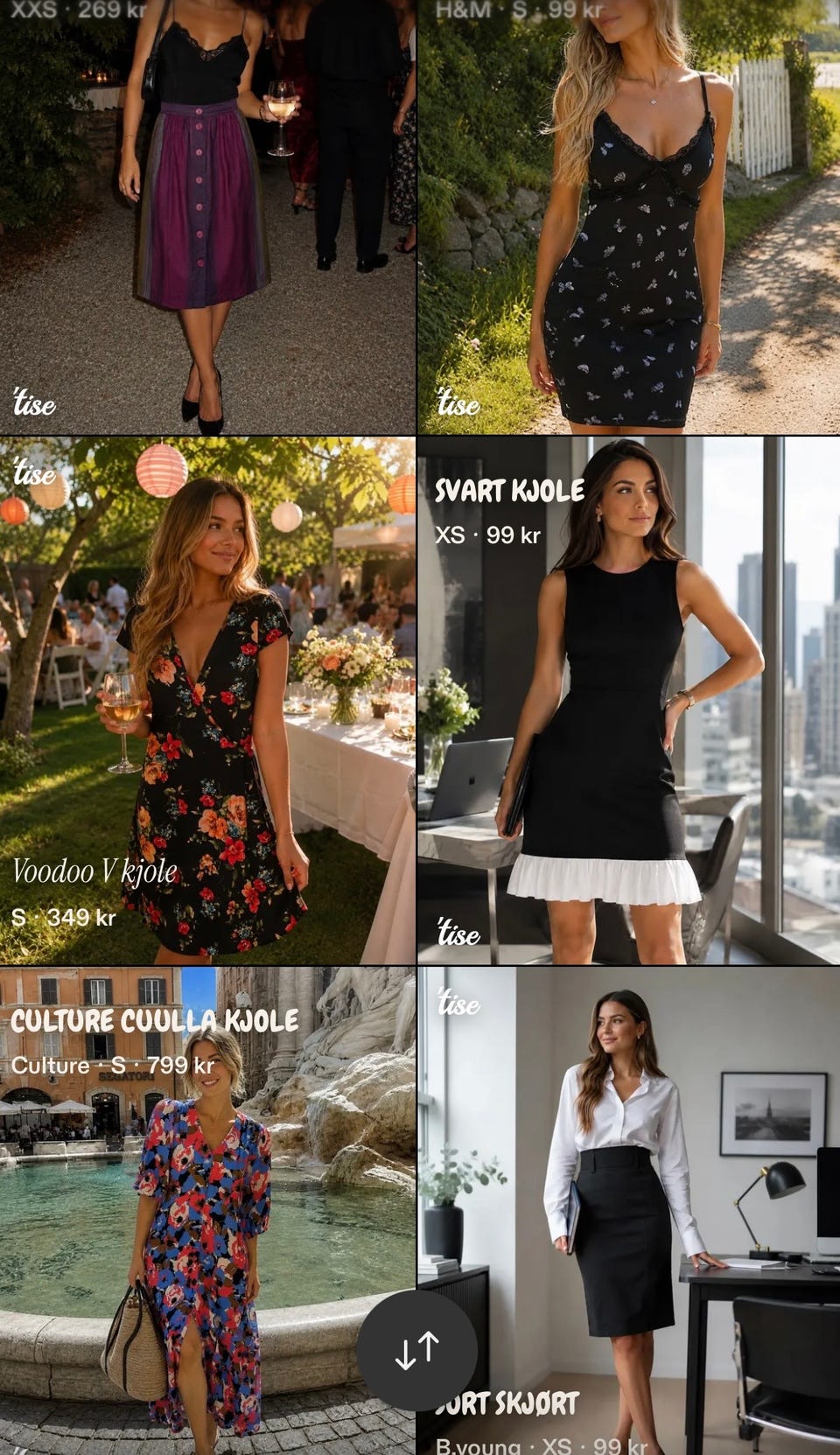
Task: Open the B.young black skirt listing
Action: pos(629,1211)
